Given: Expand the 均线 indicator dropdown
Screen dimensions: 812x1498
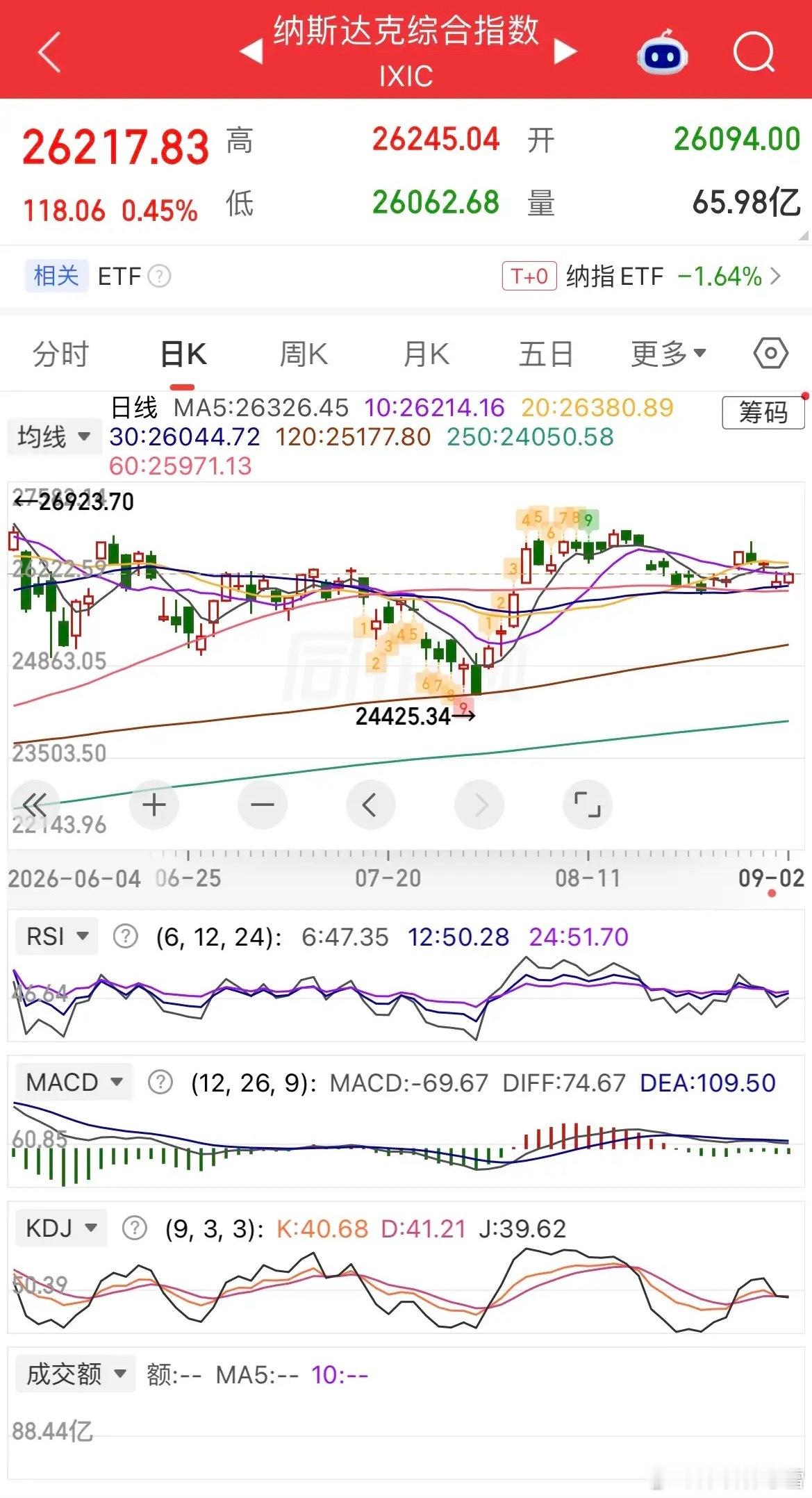Looking at the screenshot, I should tap(53, 437).
